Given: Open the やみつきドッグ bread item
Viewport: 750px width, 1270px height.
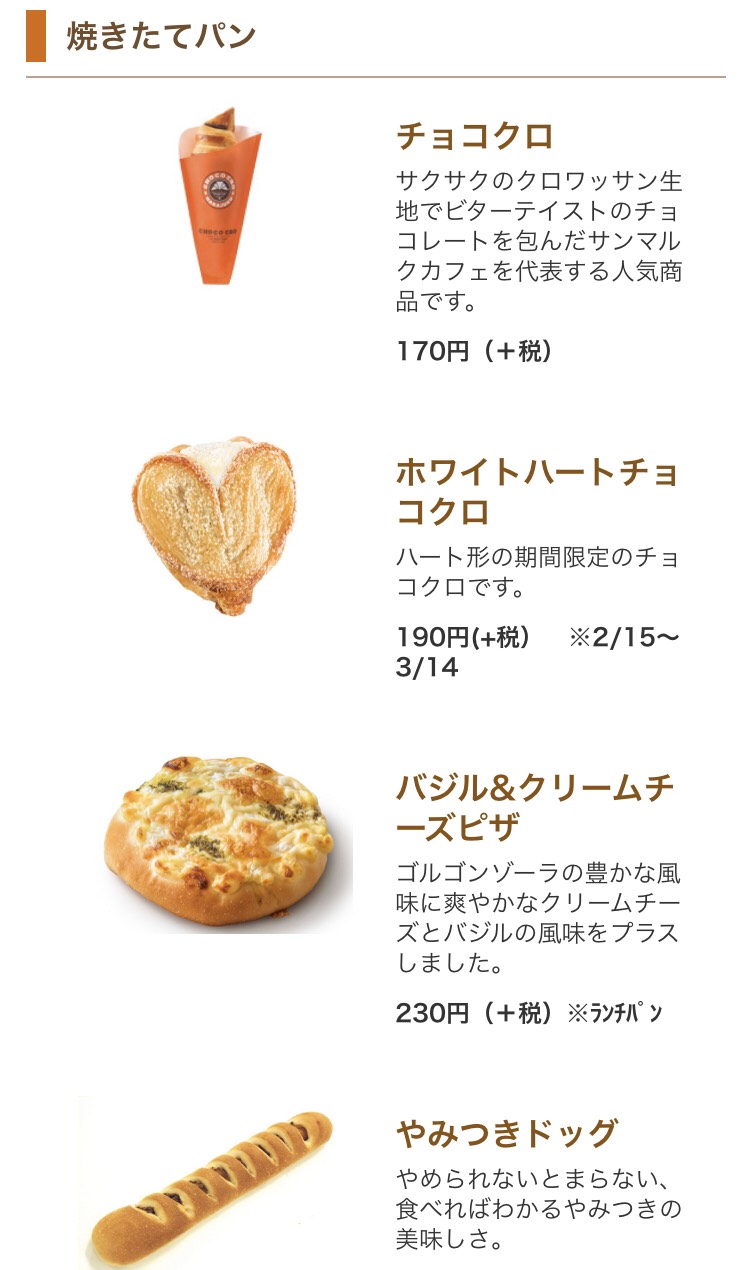Looking at the screenshot, I should [506, 1134].
